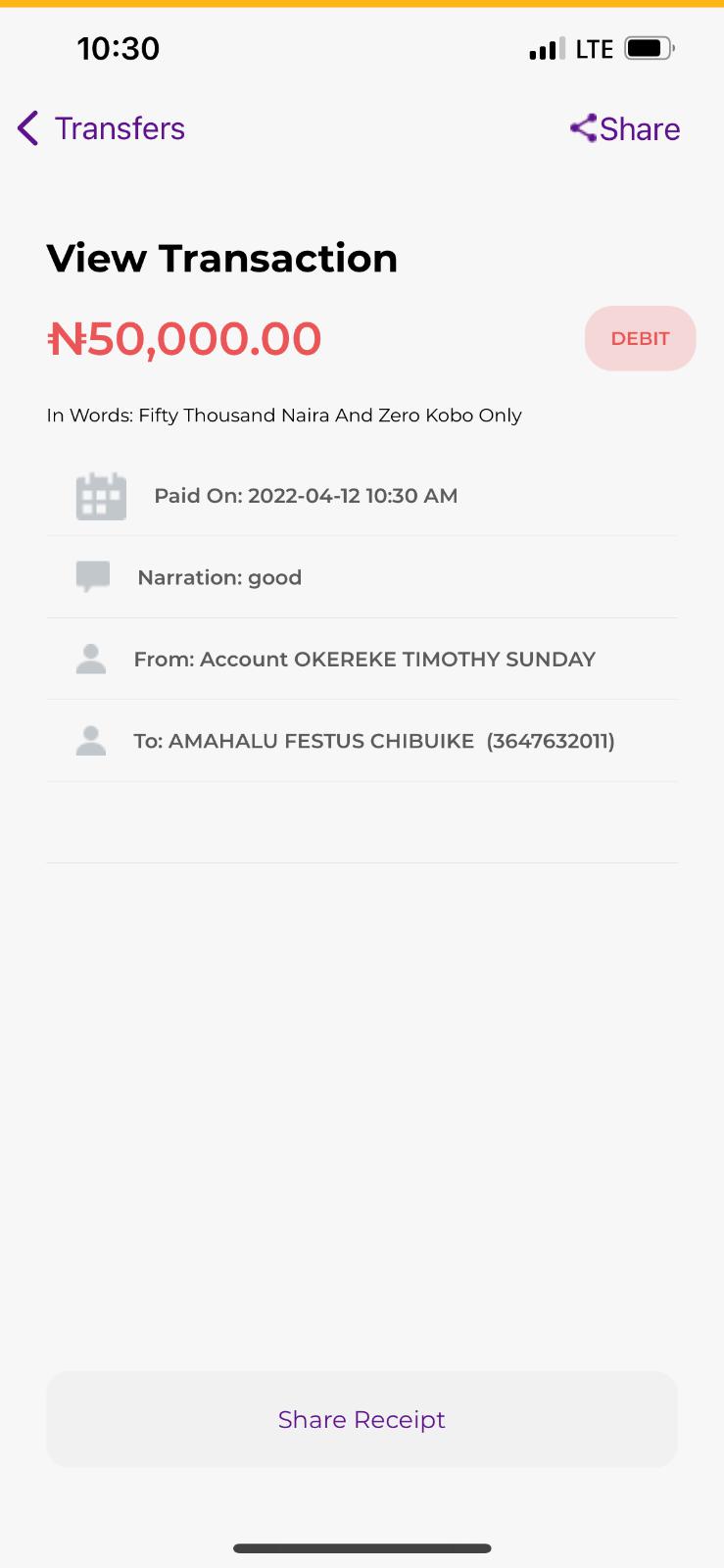Go back to Transfers
The width and height of the screenshot is (724, 1568).
coord(101,128)
